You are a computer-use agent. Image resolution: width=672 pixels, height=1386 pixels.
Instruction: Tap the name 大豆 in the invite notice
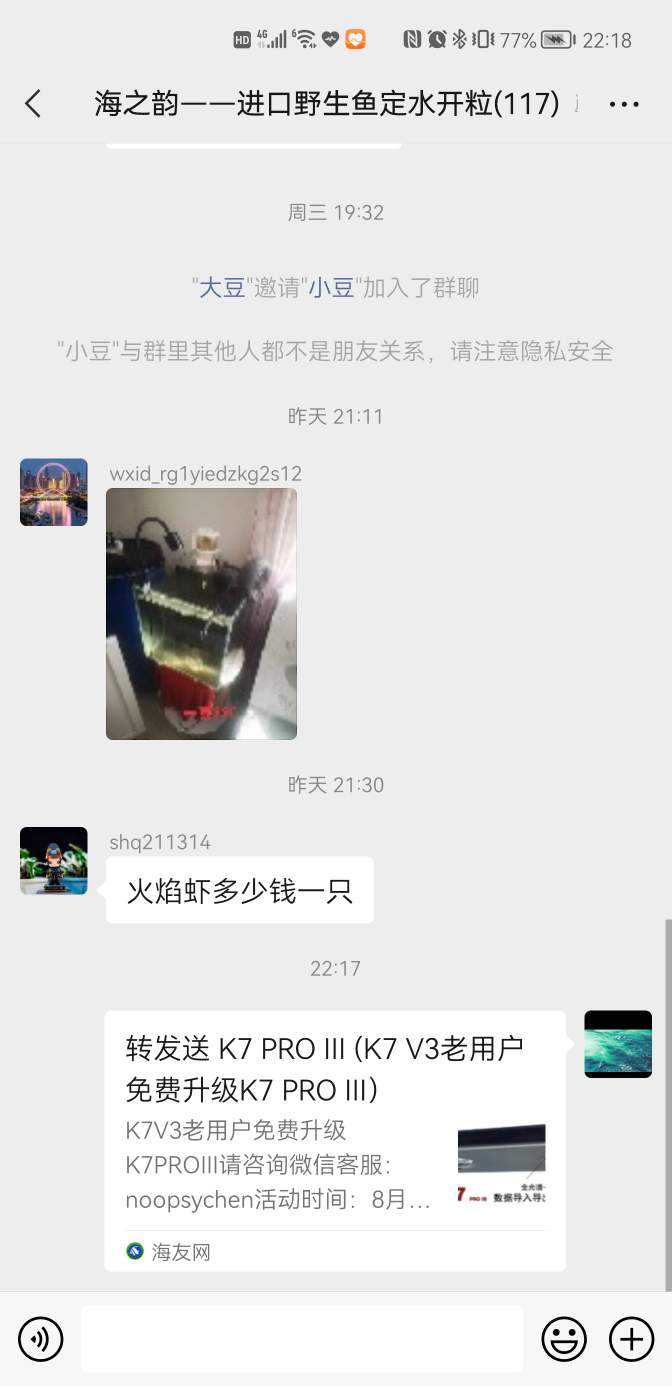[x=222, y=288]
